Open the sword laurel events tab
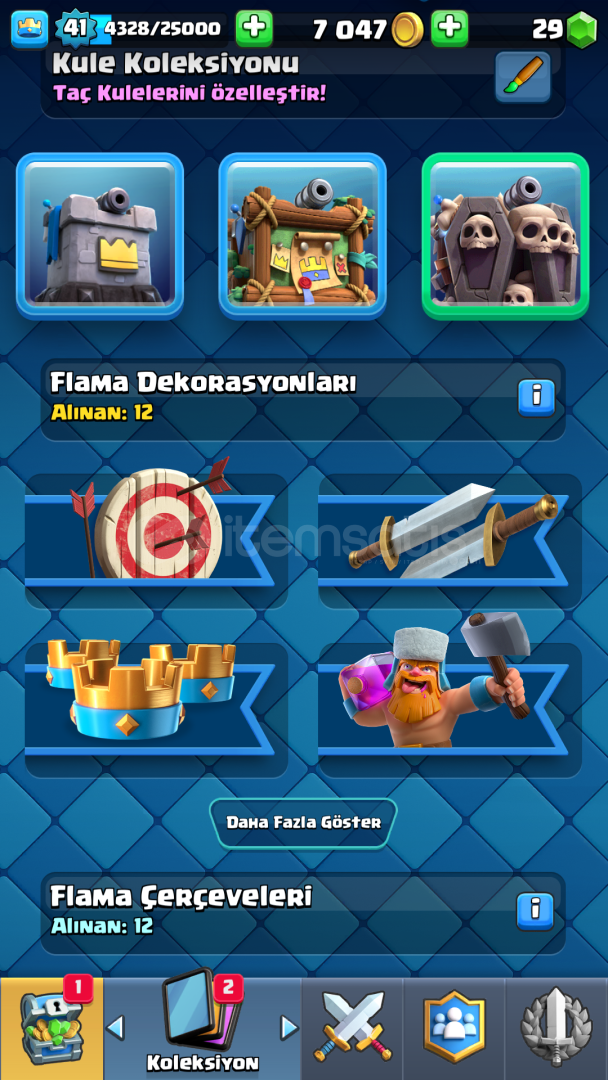 [x=556, y=1028]
